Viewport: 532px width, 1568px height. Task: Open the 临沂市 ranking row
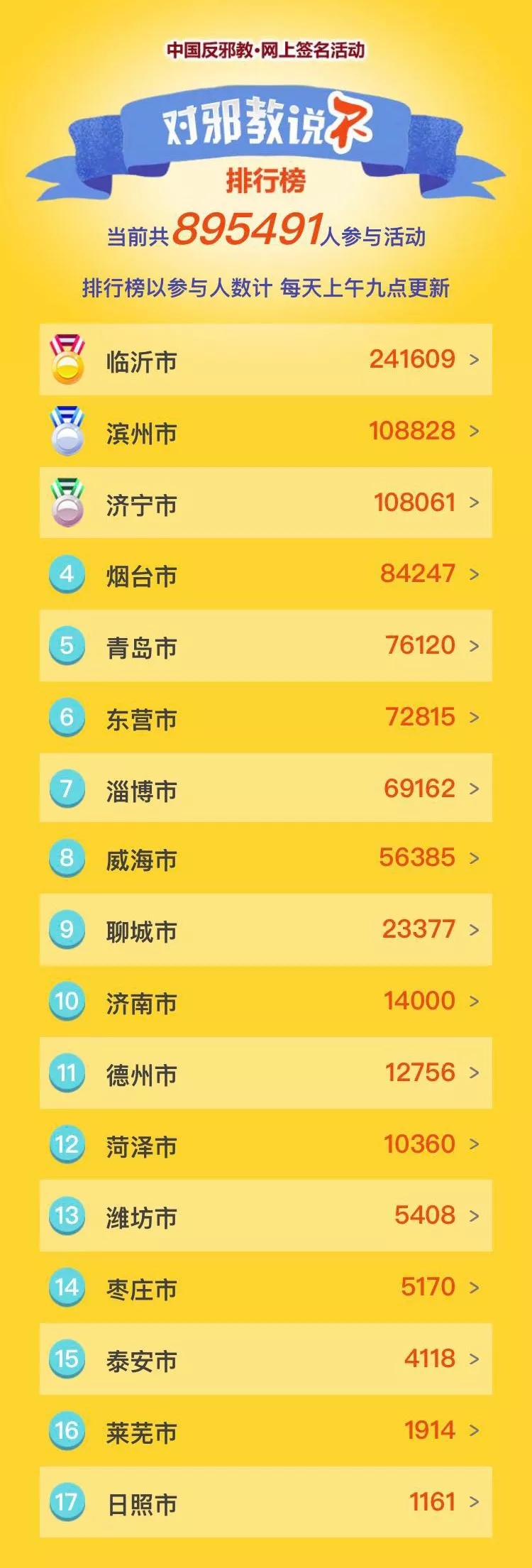coord(265,360)
